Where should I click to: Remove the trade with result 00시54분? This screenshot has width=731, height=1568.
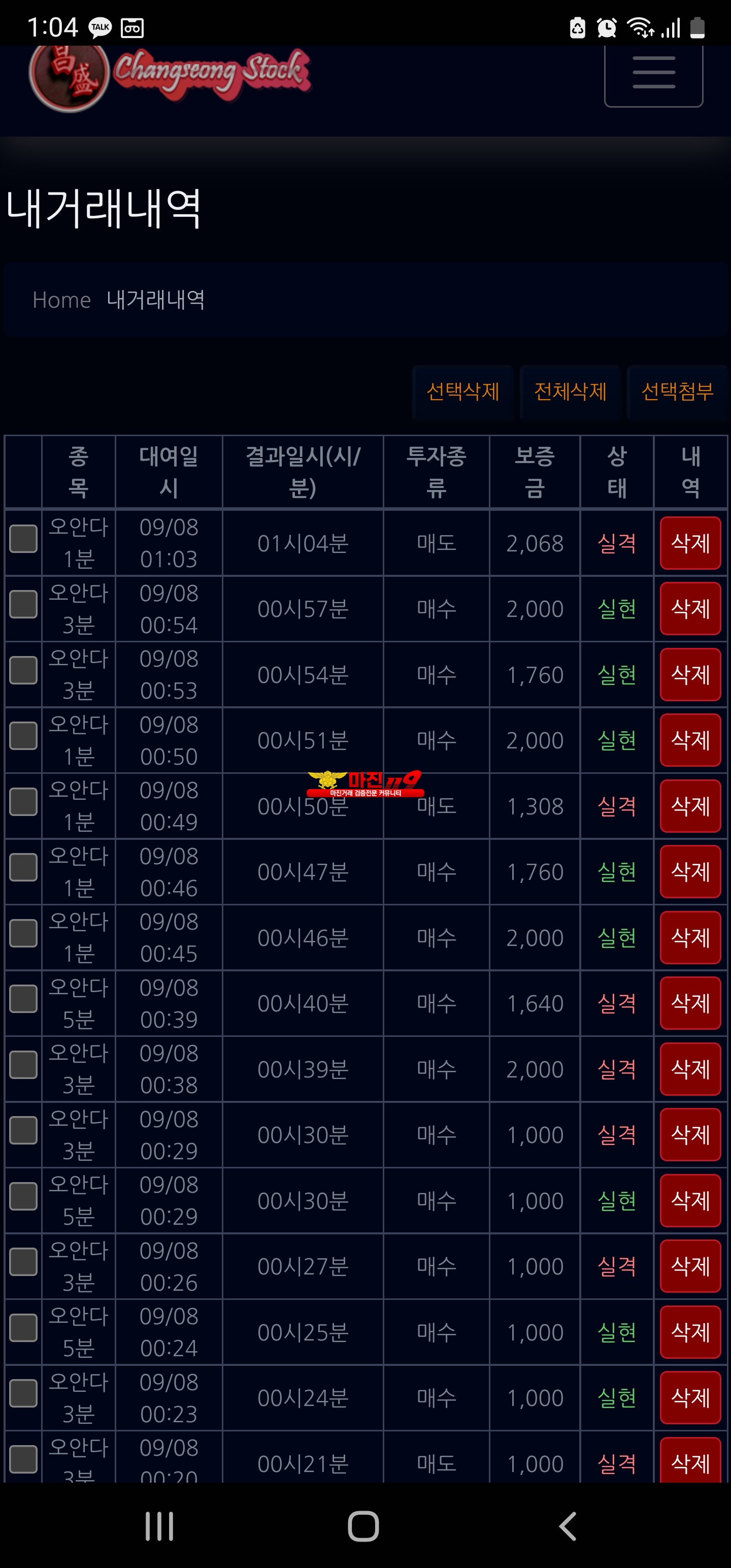pyautogui.click(x=689, y=674)
